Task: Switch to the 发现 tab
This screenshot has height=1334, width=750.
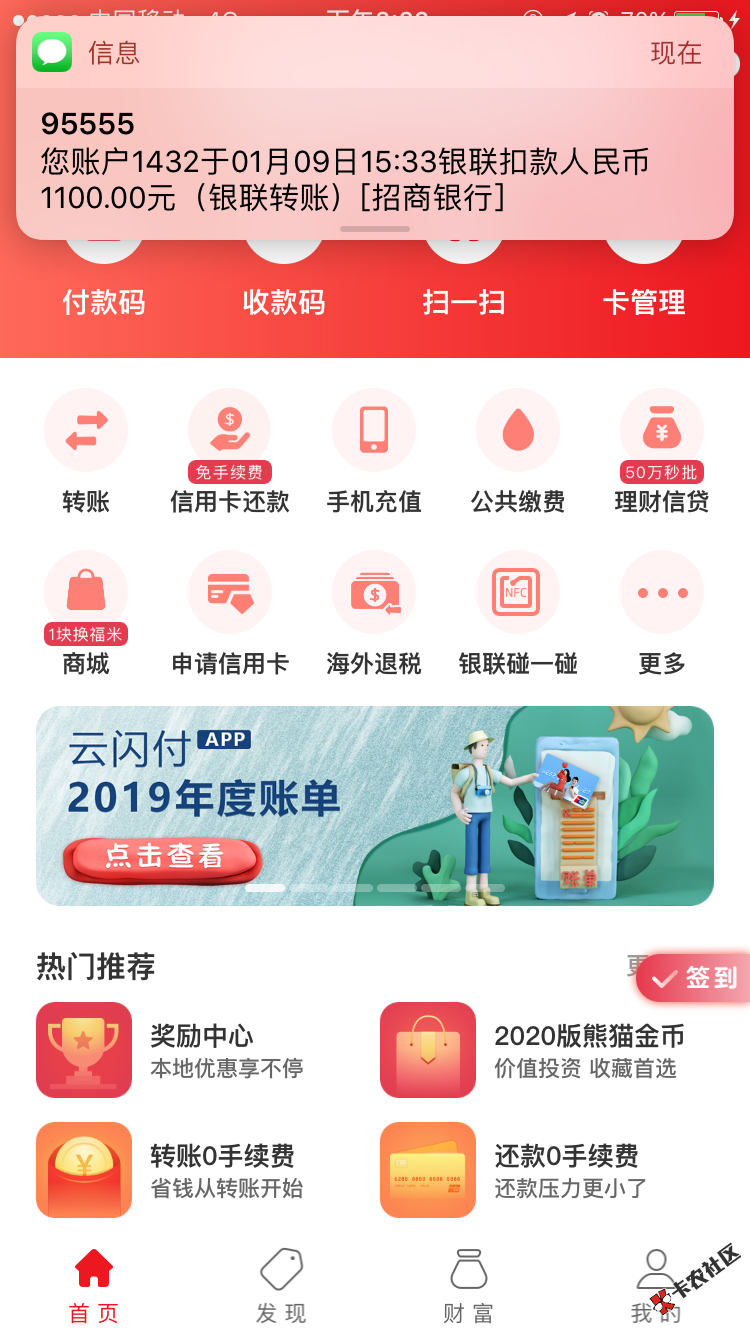Action: tap(281, 1286)
